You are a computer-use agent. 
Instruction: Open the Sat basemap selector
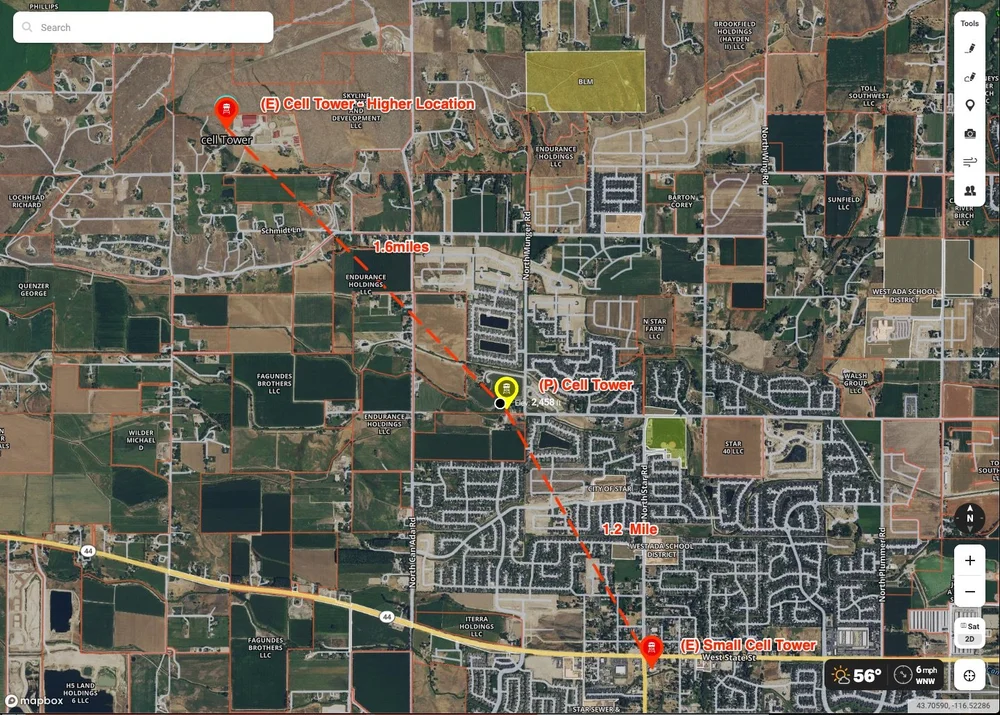[x=969, y=627]
